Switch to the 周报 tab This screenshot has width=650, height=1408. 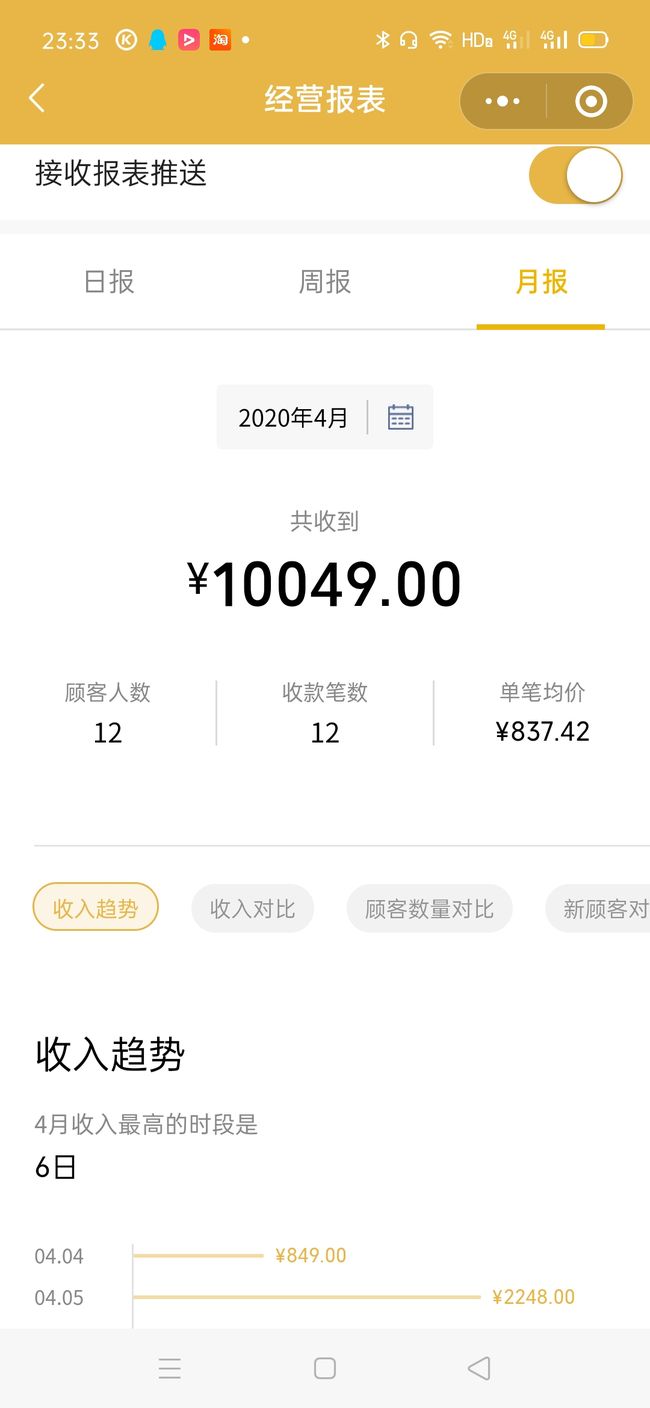325,282
